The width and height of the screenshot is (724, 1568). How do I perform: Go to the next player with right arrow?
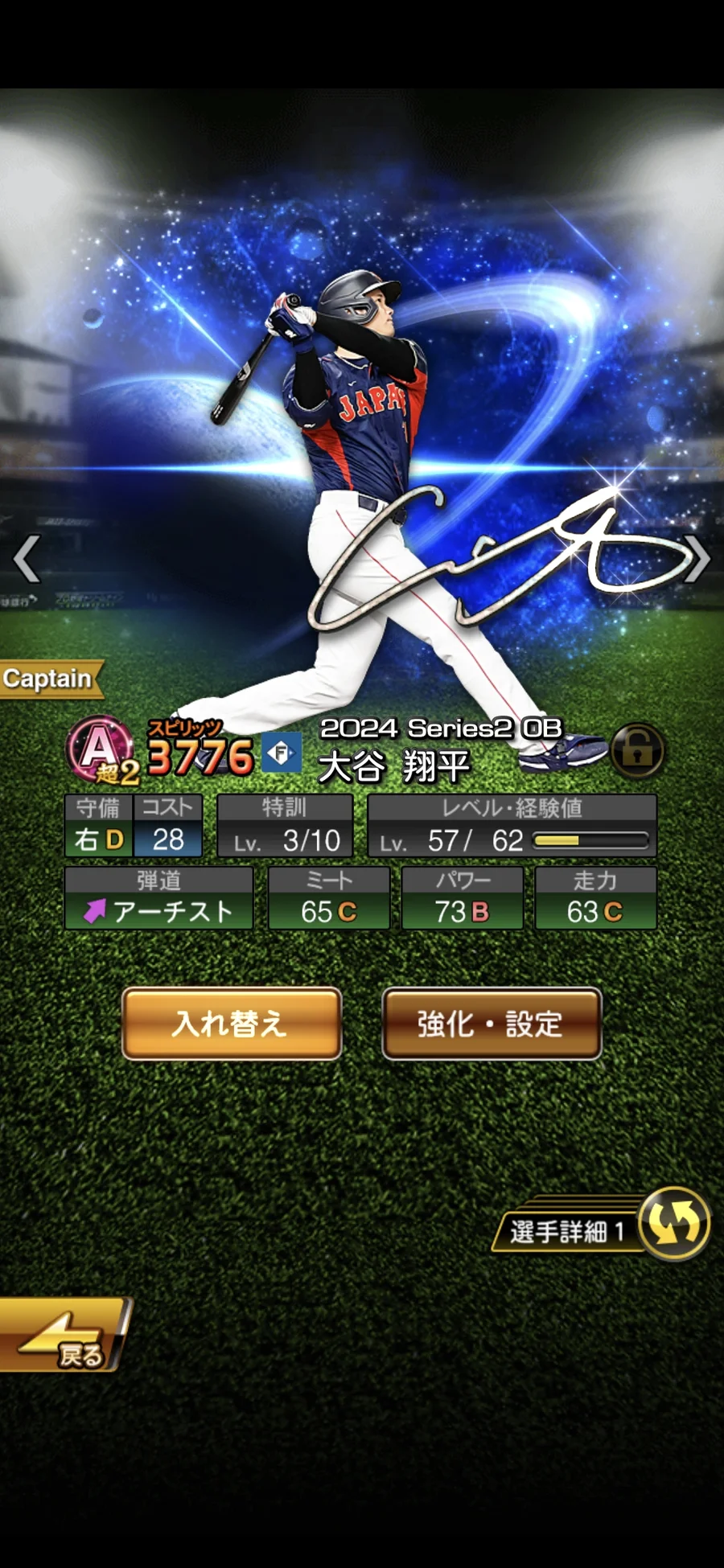697,558
